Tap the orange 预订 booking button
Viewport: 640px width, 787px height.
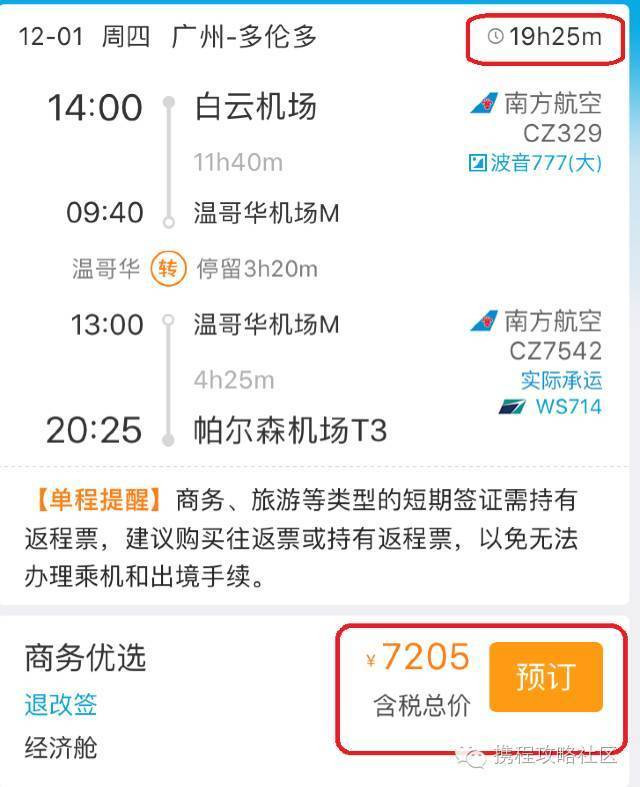[545, 677]
